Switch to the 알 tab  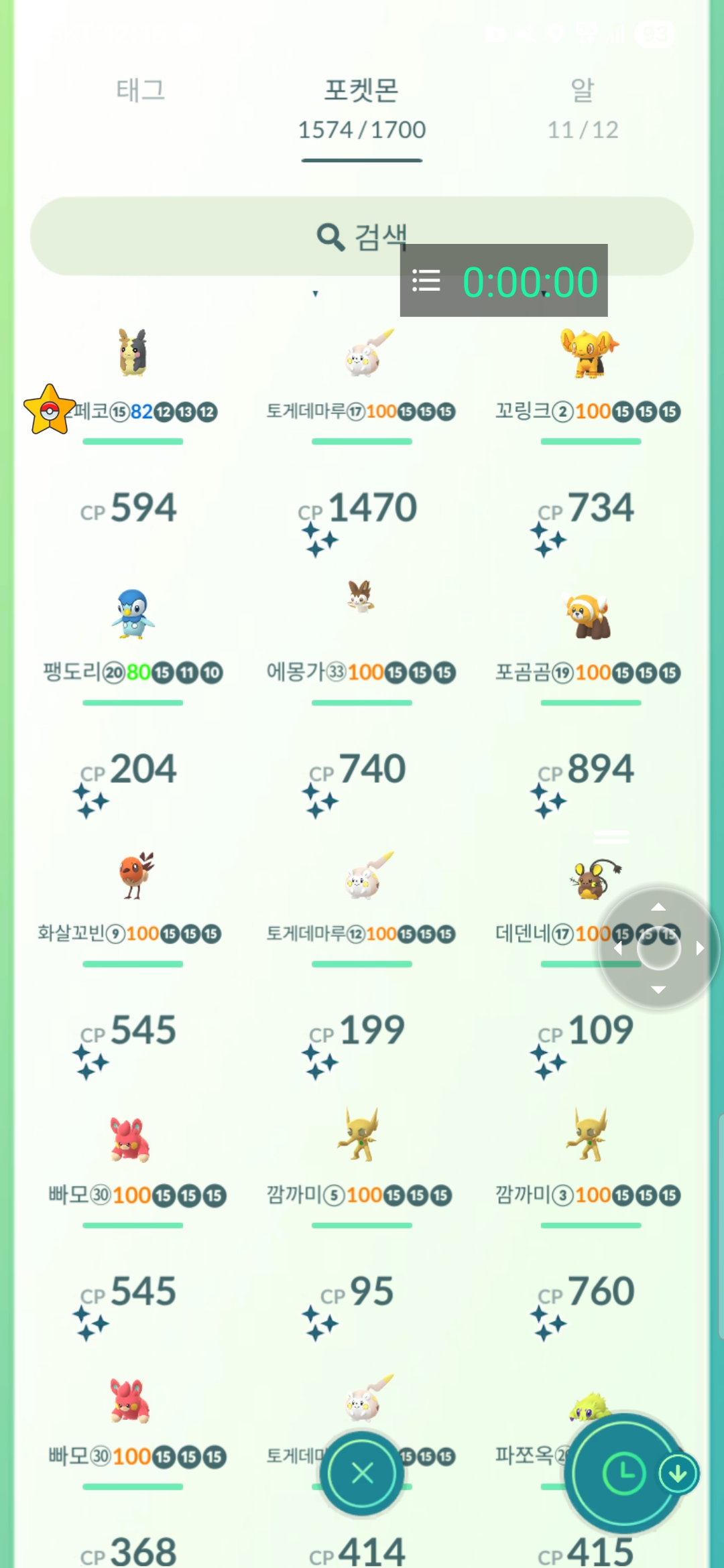click(x=582, y=106)
